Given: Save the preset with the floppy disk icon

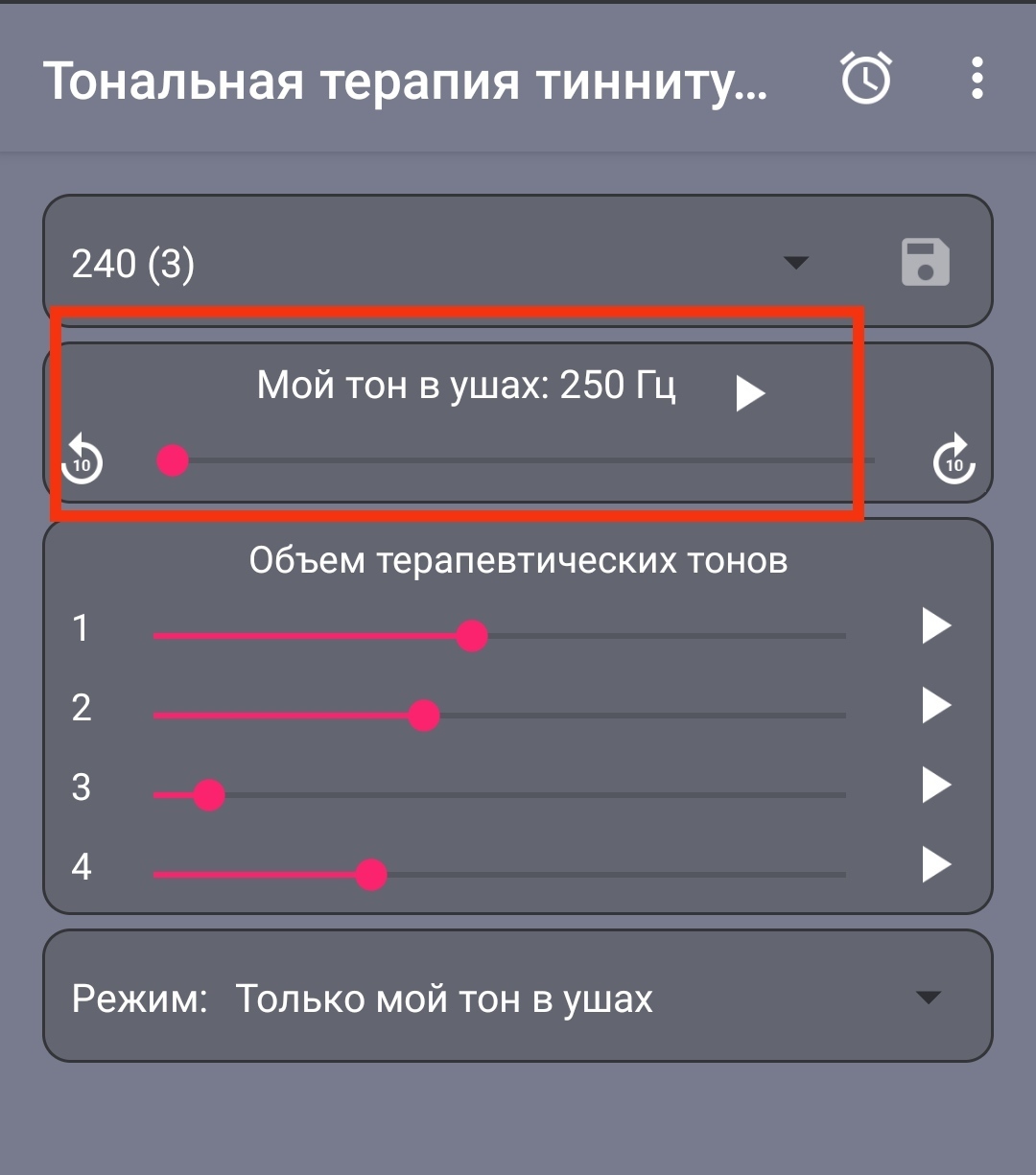Looking at the screenshot, I should 926,263.
